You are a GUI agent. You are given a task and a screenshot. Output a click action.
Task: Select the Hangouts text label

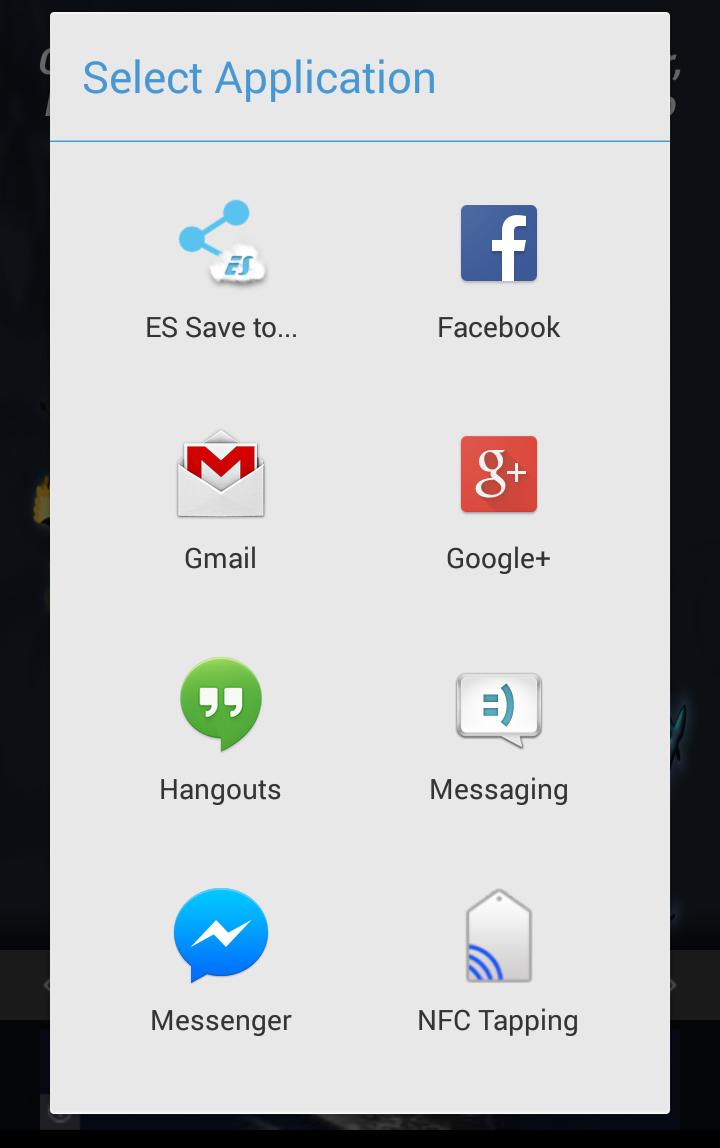point(220,789)
